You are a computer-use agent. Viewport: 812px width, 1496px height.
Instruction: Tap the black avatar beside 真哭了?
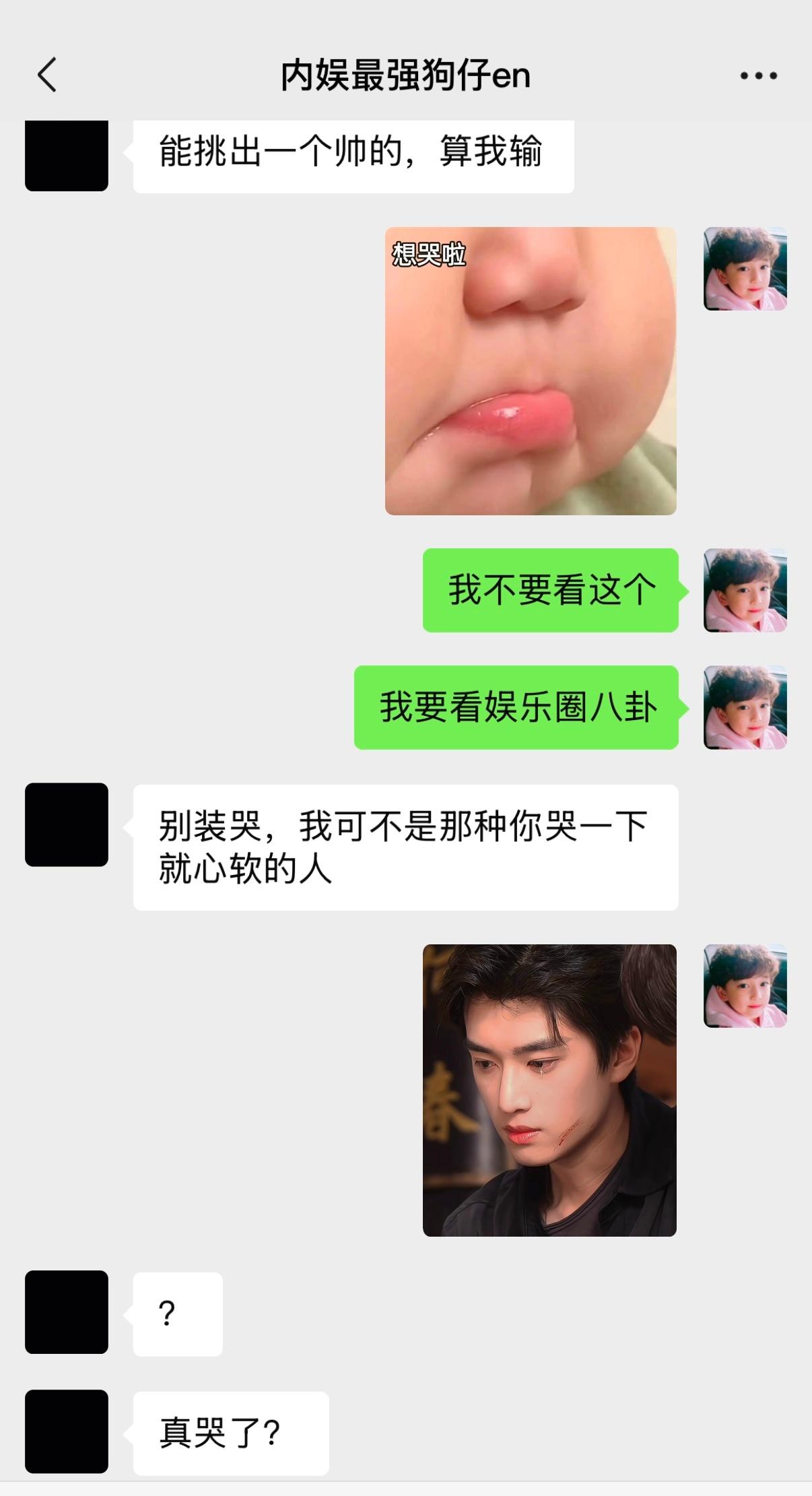pos(67,1431)
